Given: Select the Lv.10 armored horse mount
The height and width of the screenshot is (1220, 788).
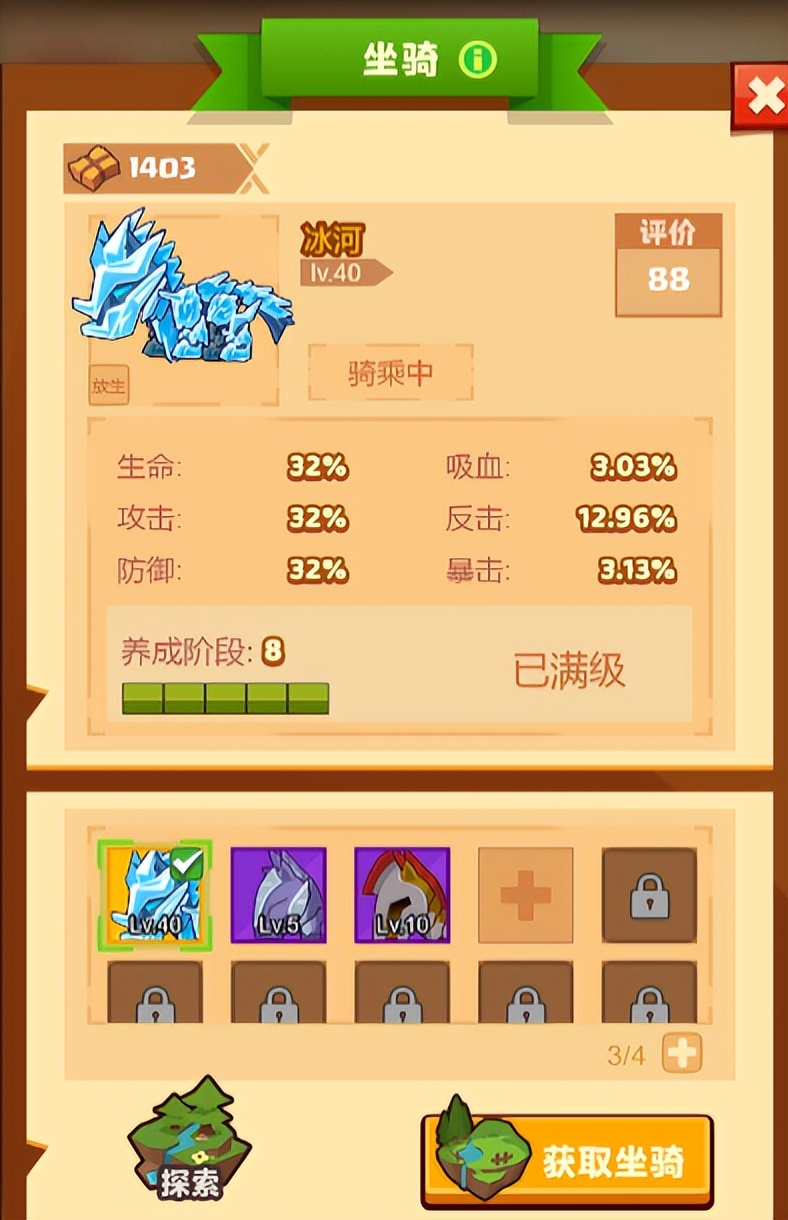Looking at the screenshot, I should pos(402,893).
